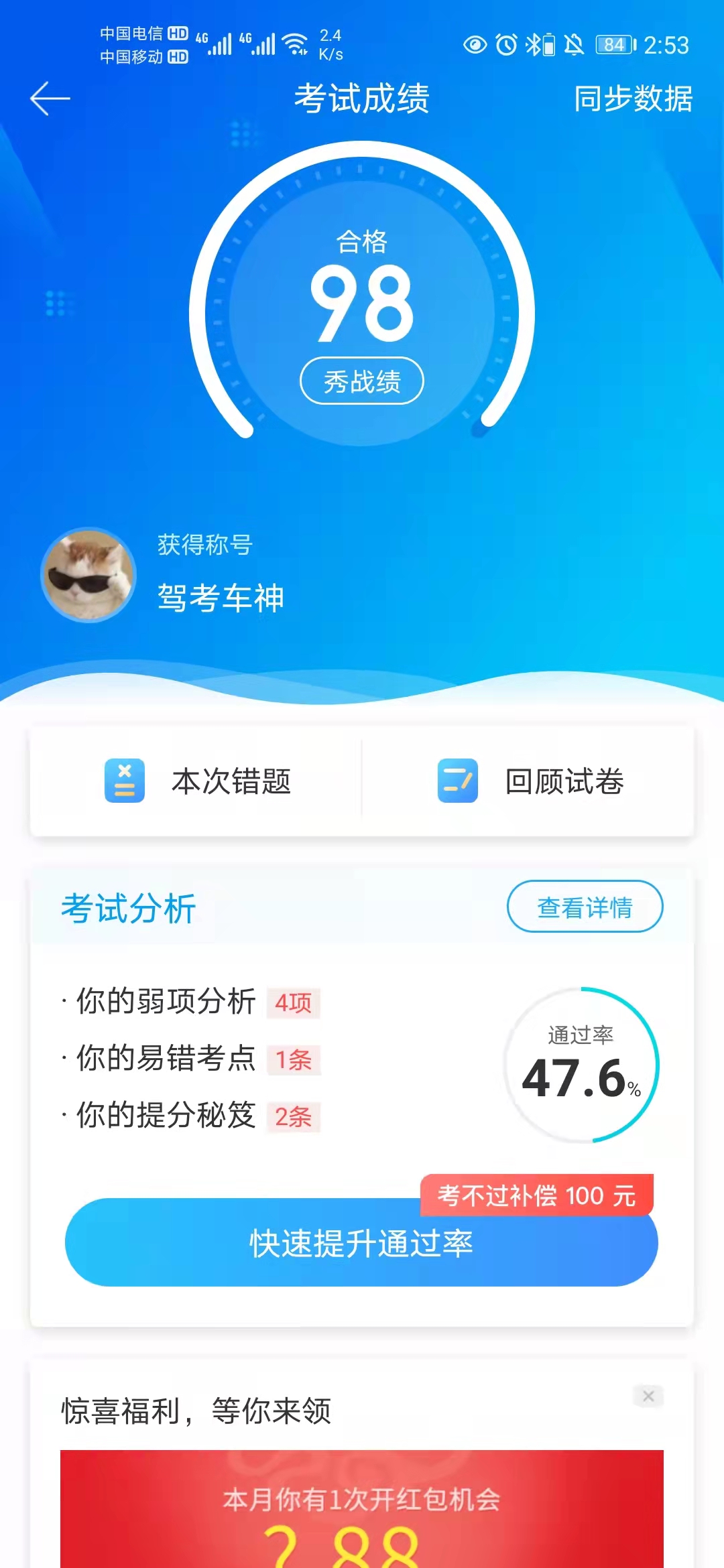This screenshot has width=724, height=1568.
Task: Open 回顾试卷 to review the exam
Action: (x=530, y=781)
